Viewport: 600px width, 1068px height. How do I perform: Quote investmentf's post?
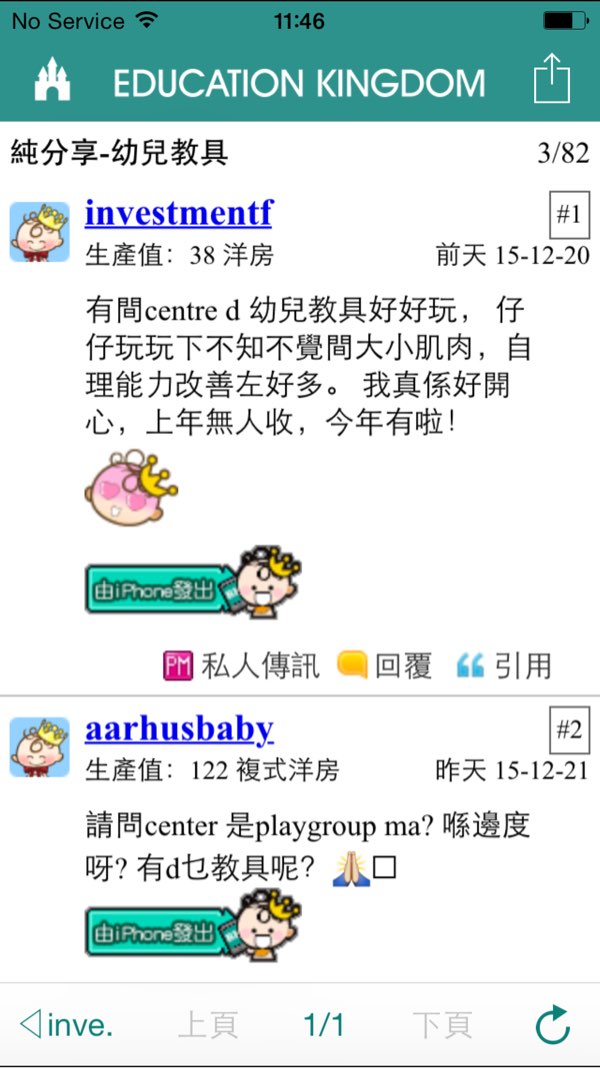(503, 666)
